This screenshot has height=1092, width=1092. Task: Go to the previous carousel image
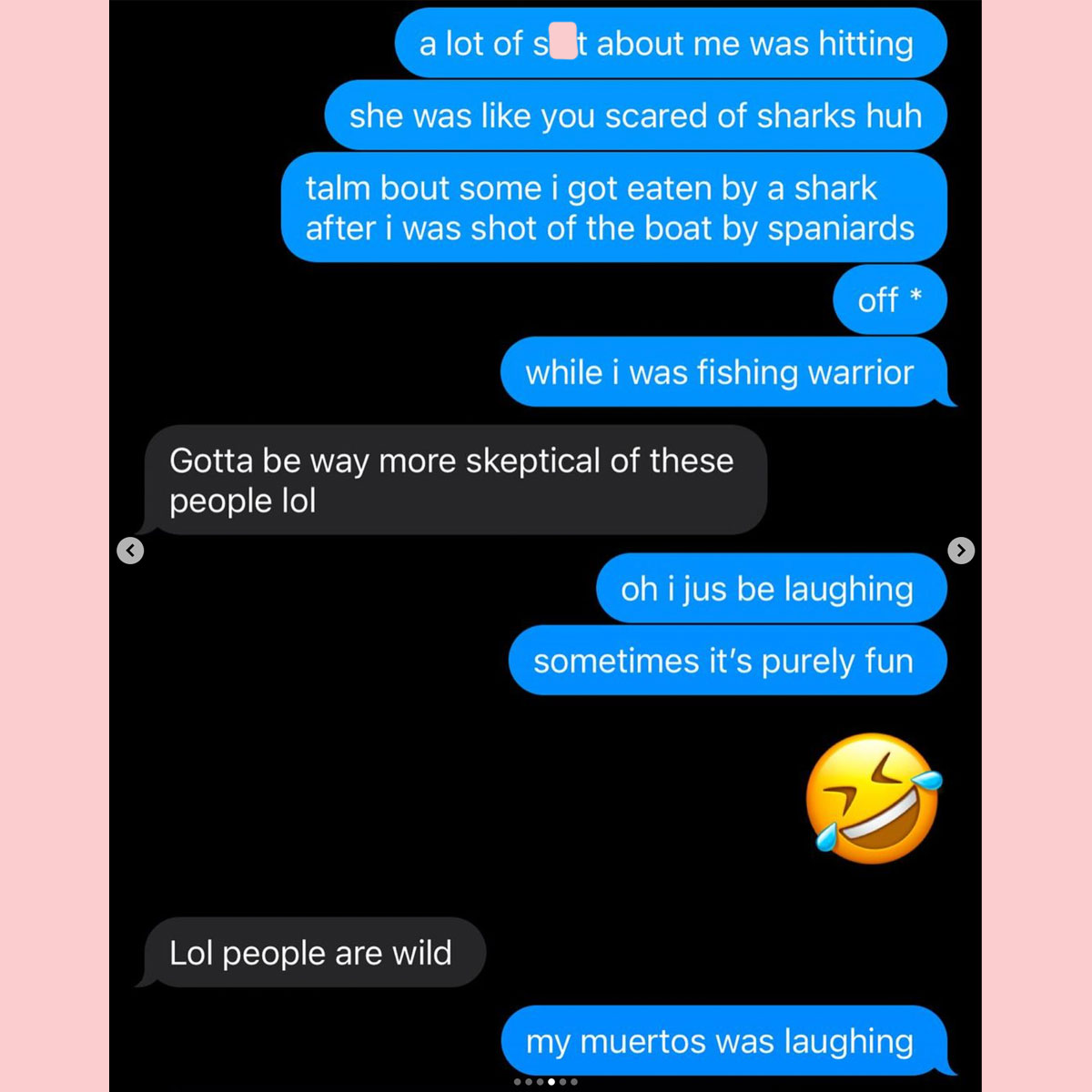(x=130, y=550)
